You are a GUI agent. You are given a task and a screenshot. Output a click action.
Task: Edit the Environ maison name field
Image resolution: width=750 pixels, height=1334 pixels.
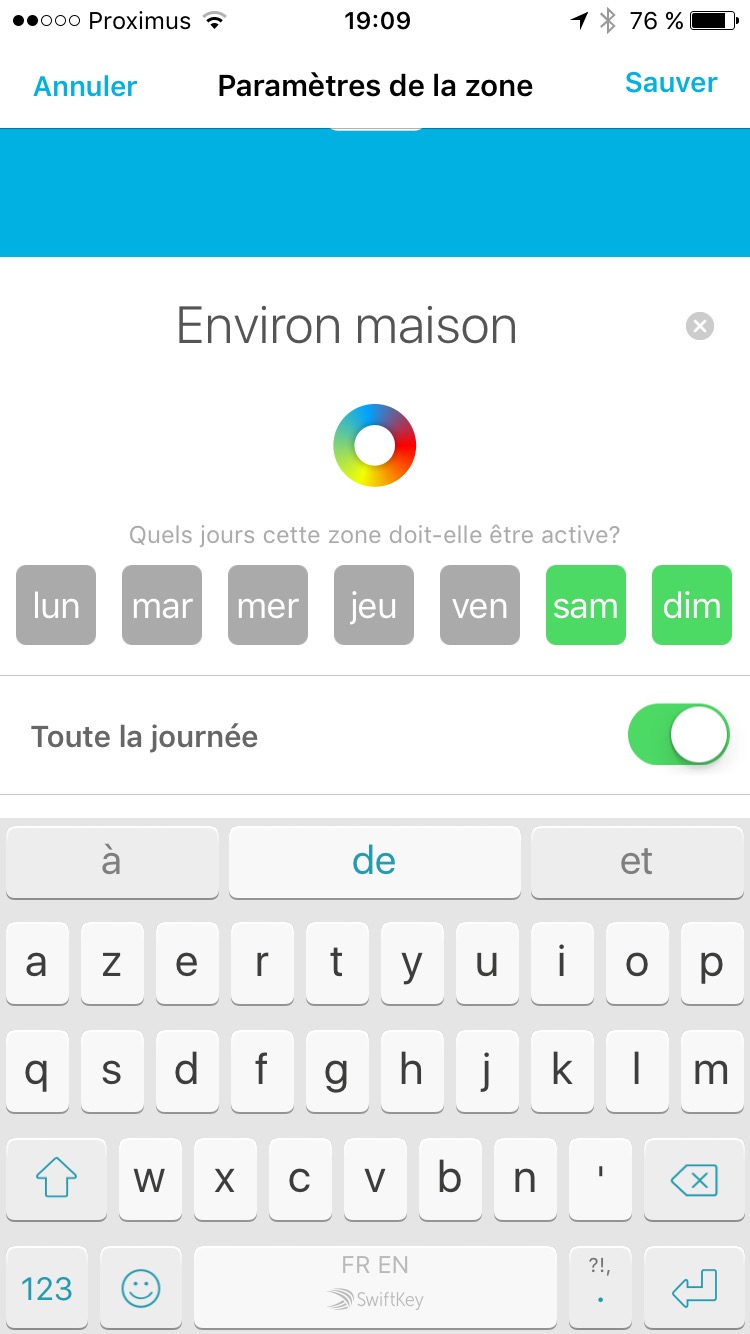(346, 326)
